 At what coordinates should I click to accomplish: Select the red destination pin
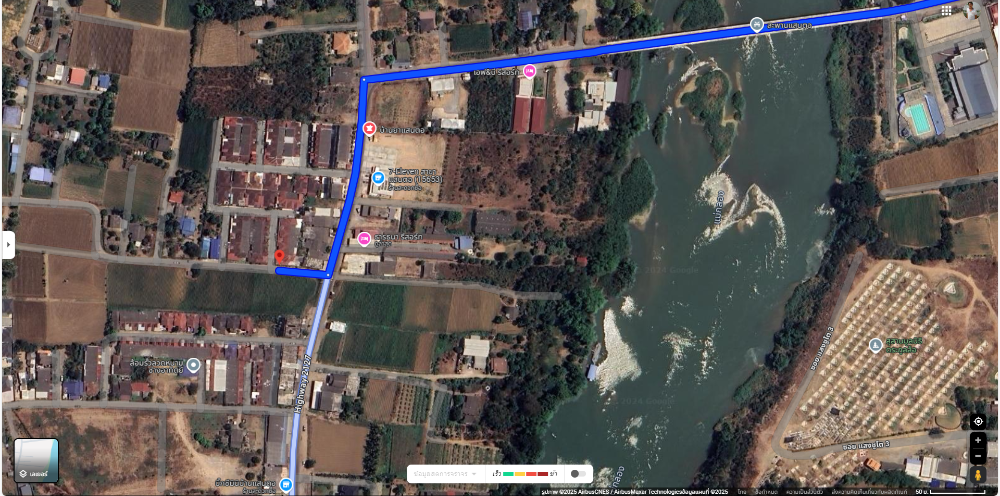(x=280, y=258)
